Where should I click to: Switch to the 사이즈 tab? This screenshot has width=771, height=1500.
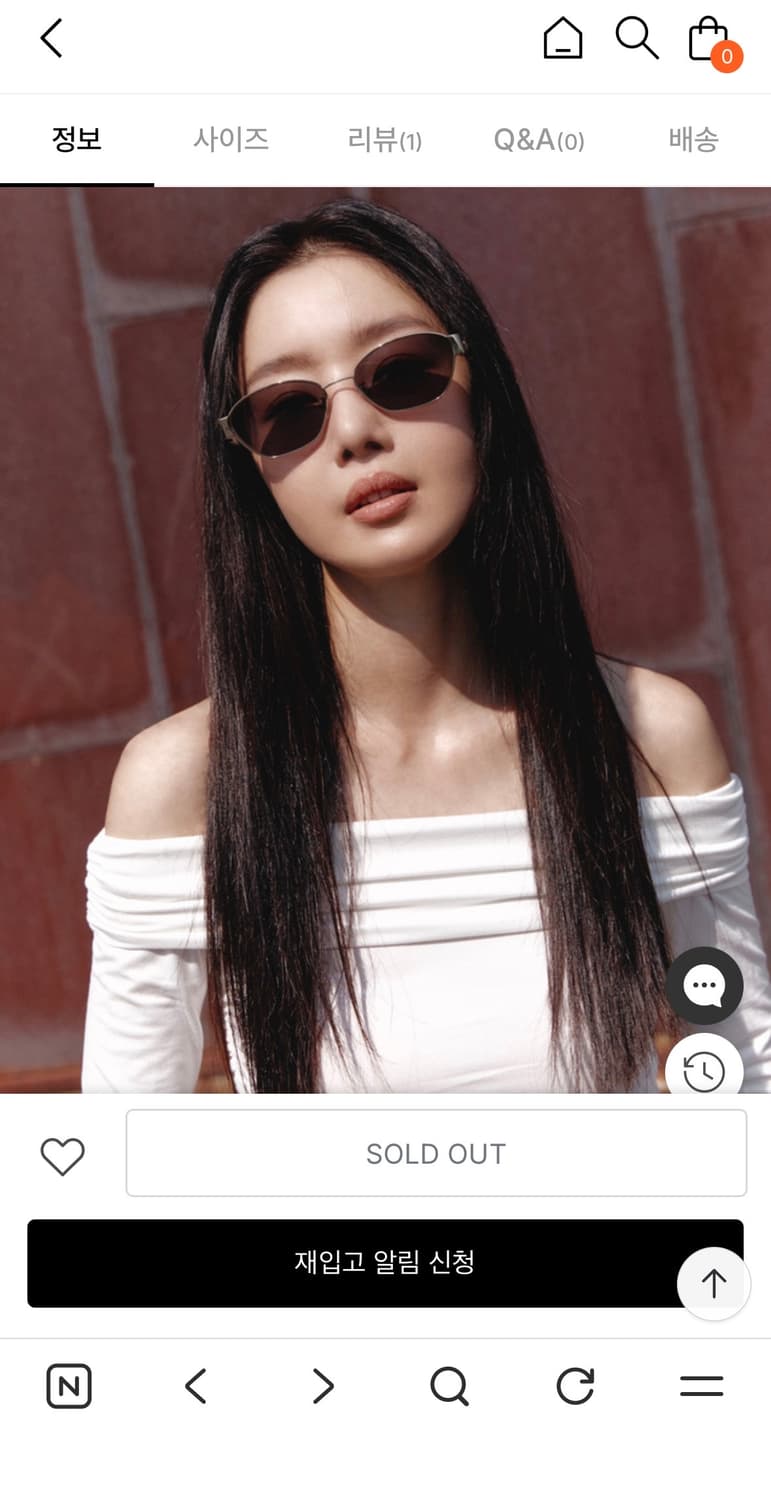pyautogui.click(x=231, y=140)
